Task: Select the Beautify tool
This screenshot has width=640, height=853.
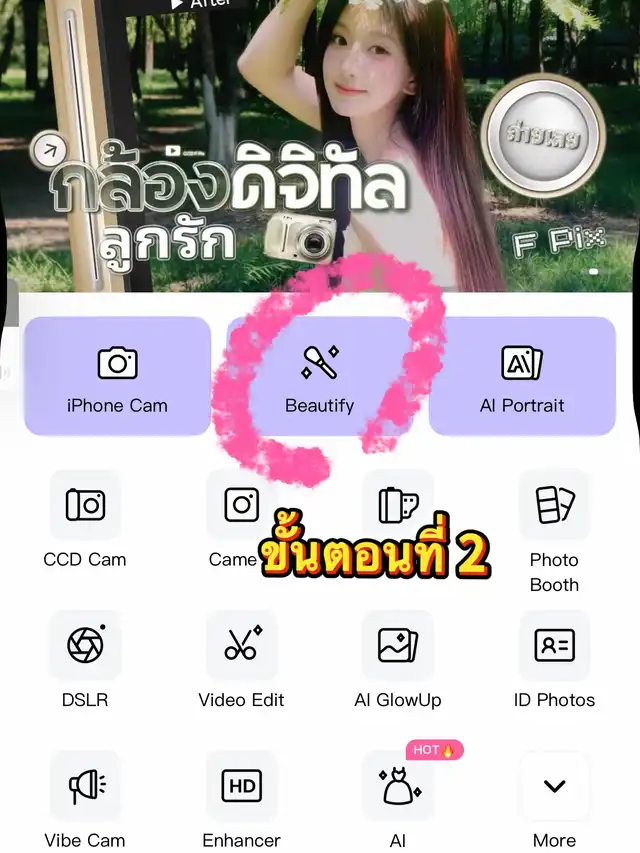Action: coord(319,376)
